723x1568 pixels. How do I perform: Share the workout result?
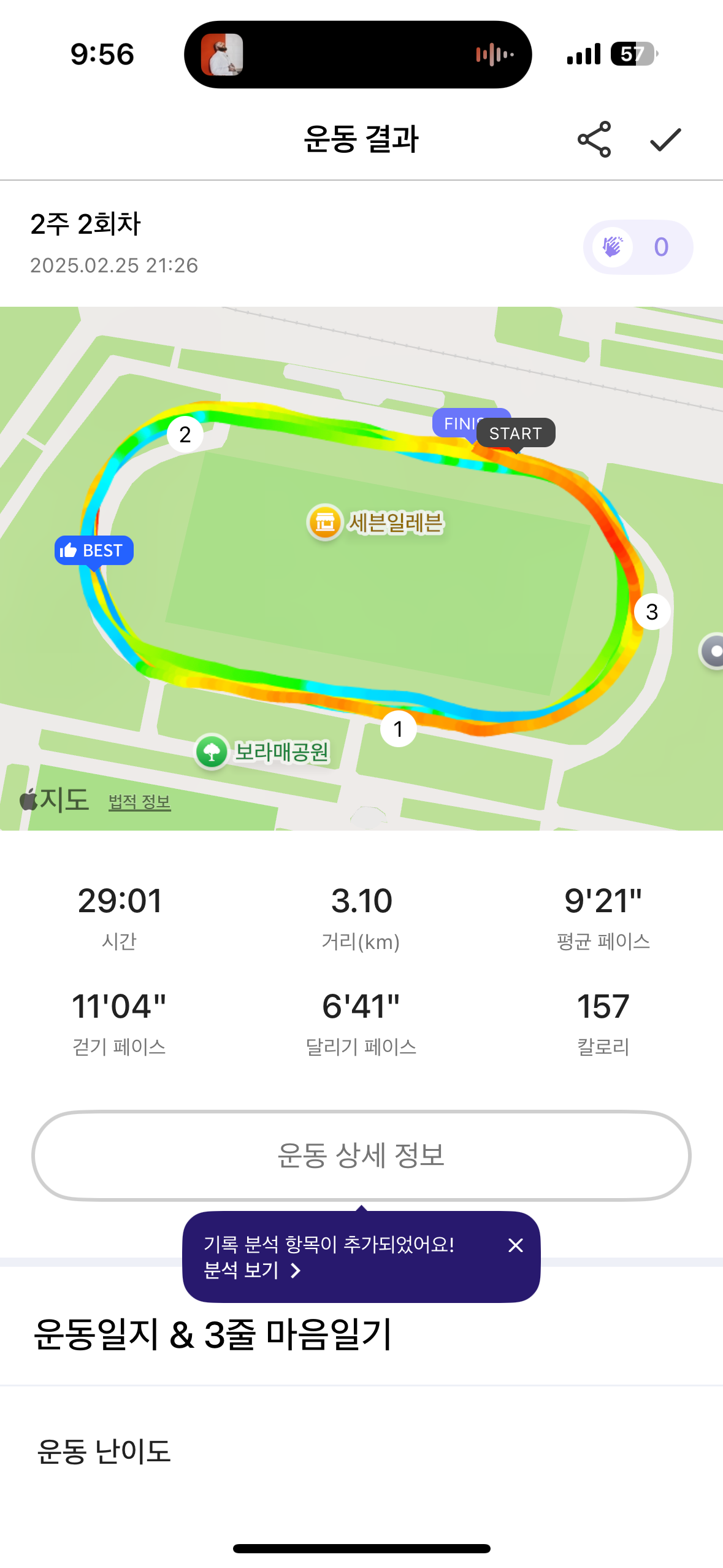[594, 139]
